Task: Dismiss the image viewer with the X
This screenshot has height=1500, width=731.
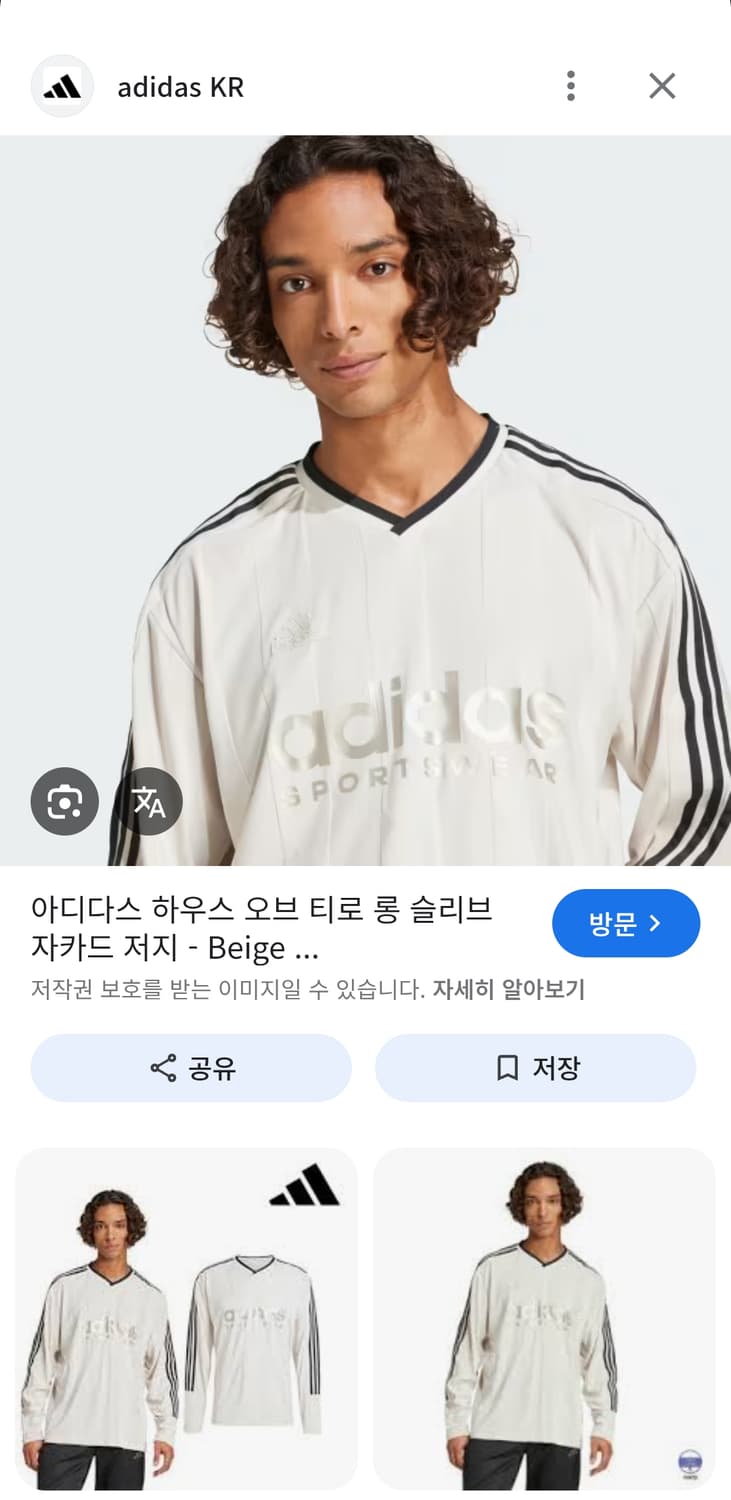Action: click(x=662, y=86)
